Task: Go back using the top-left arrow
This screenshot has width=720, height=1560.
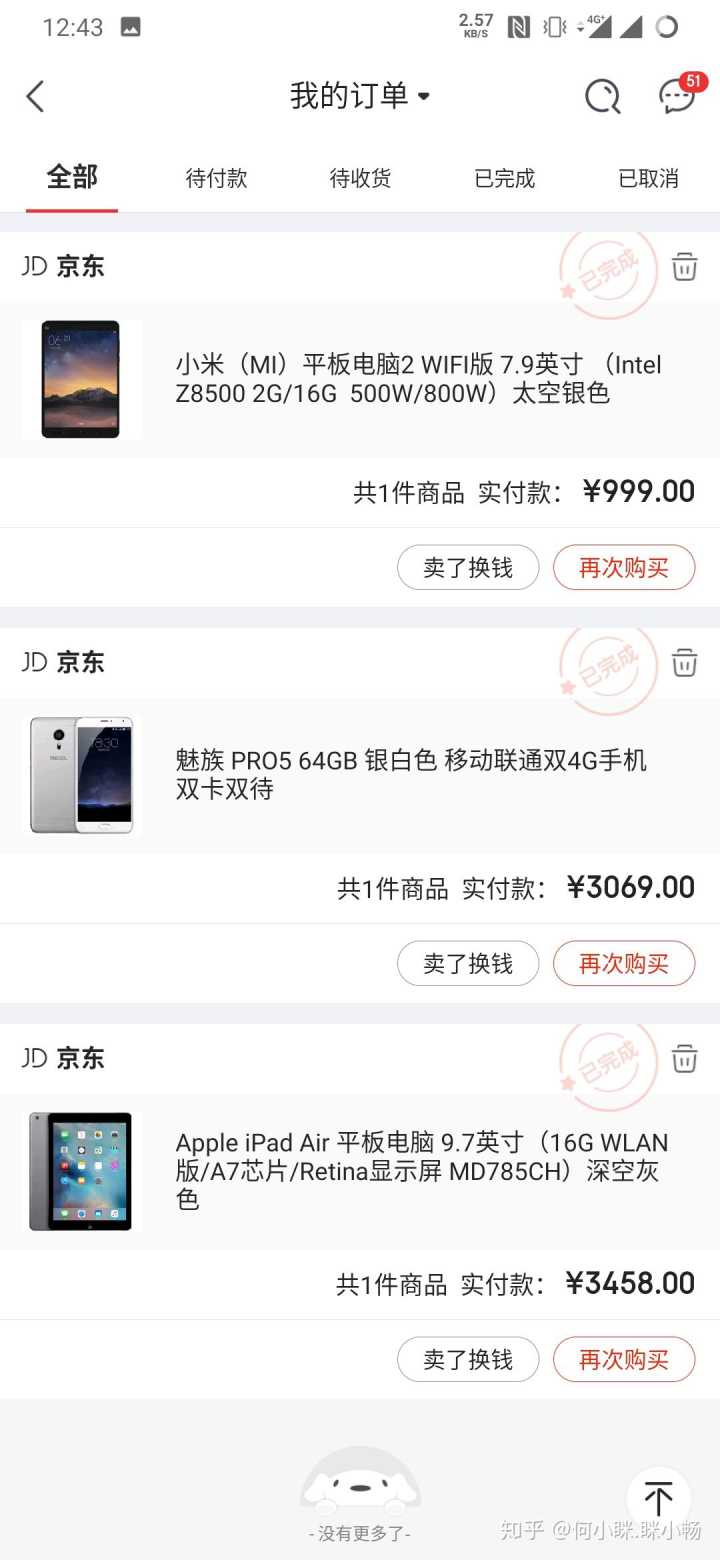Action: (x=35, y=97)
